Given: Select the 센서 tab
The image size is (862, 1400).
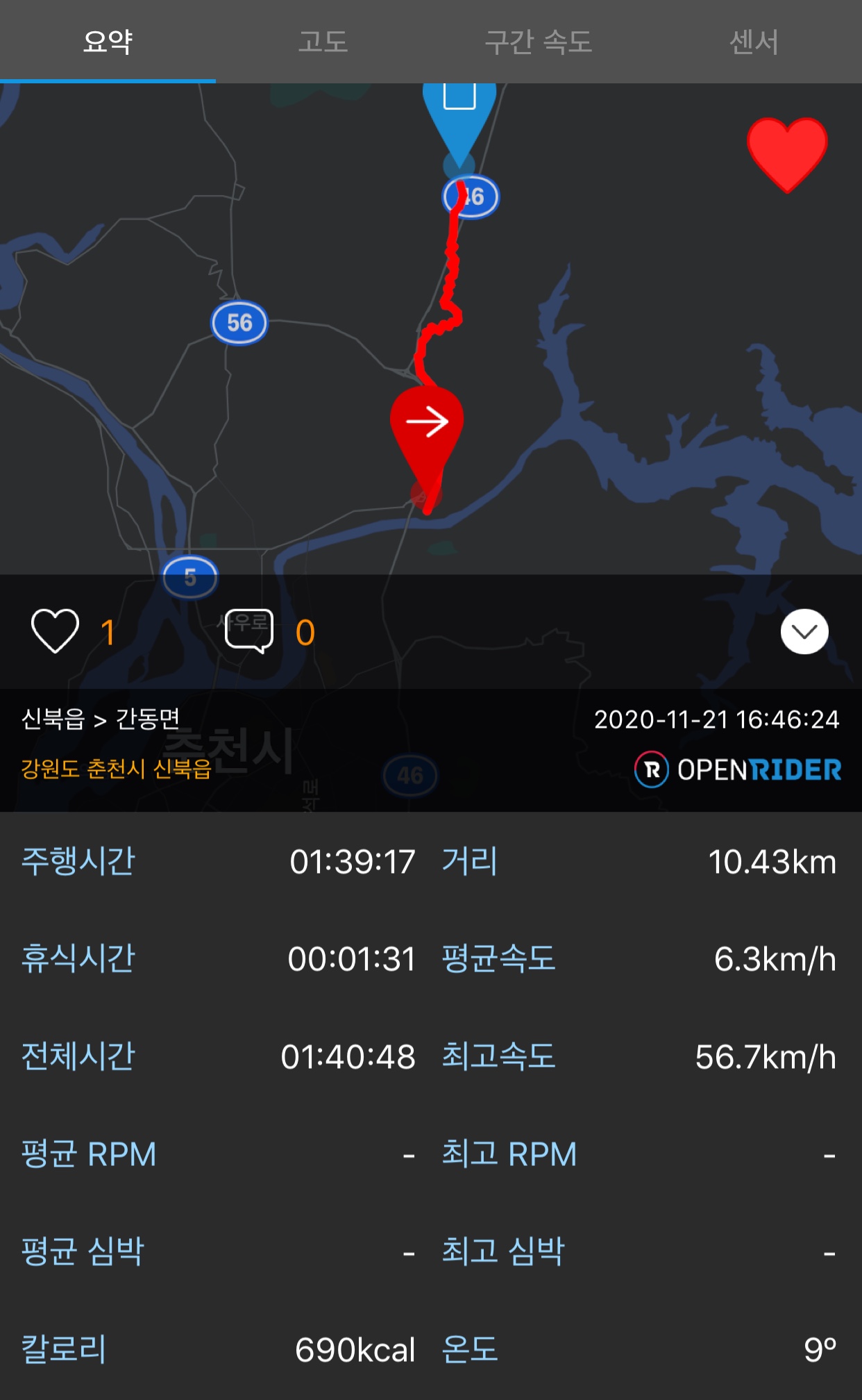Looking at the screenshot, I should coord(754,42).
